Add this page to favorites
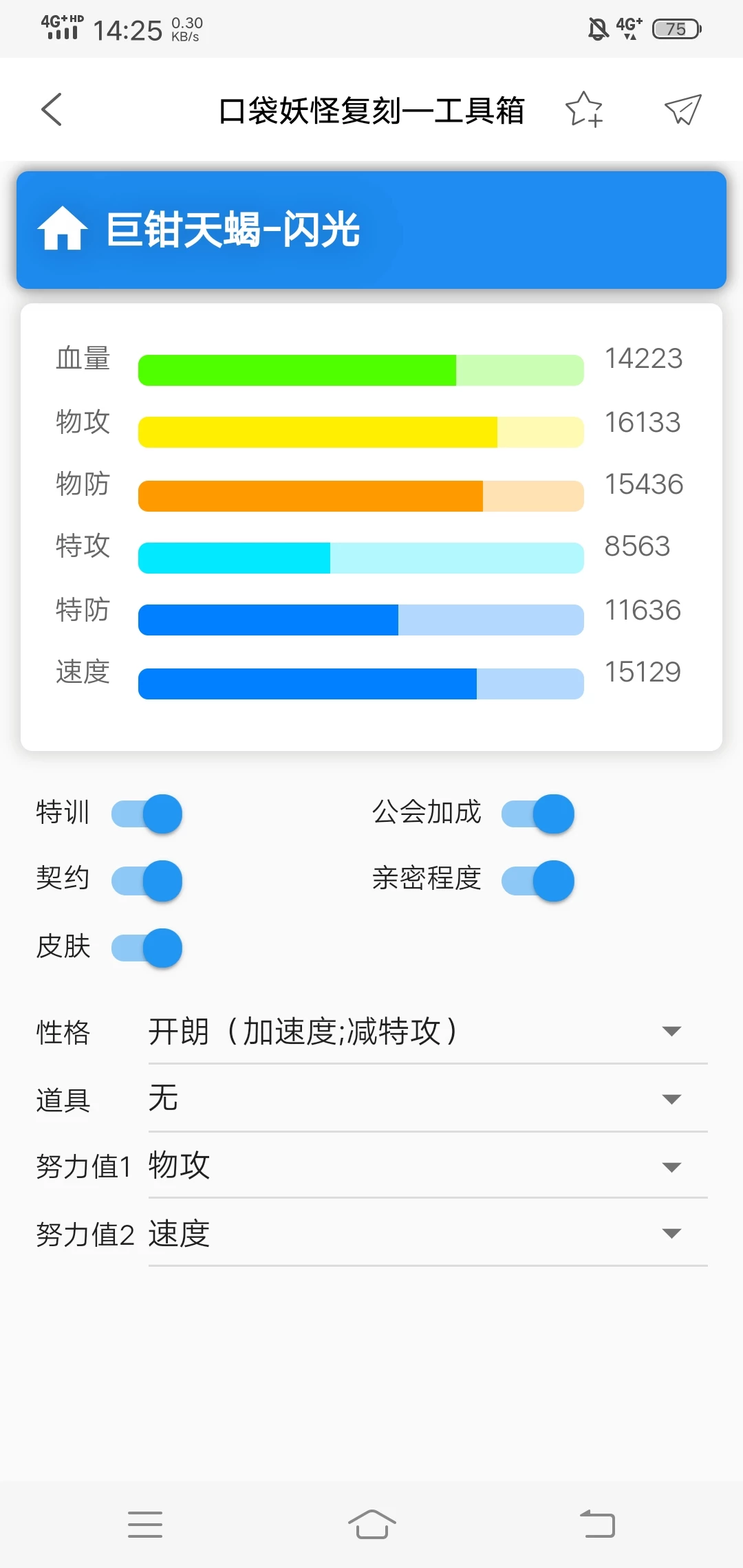Image resolution: width=743 pixels, height=1568 pixels. tap(583, 110)
